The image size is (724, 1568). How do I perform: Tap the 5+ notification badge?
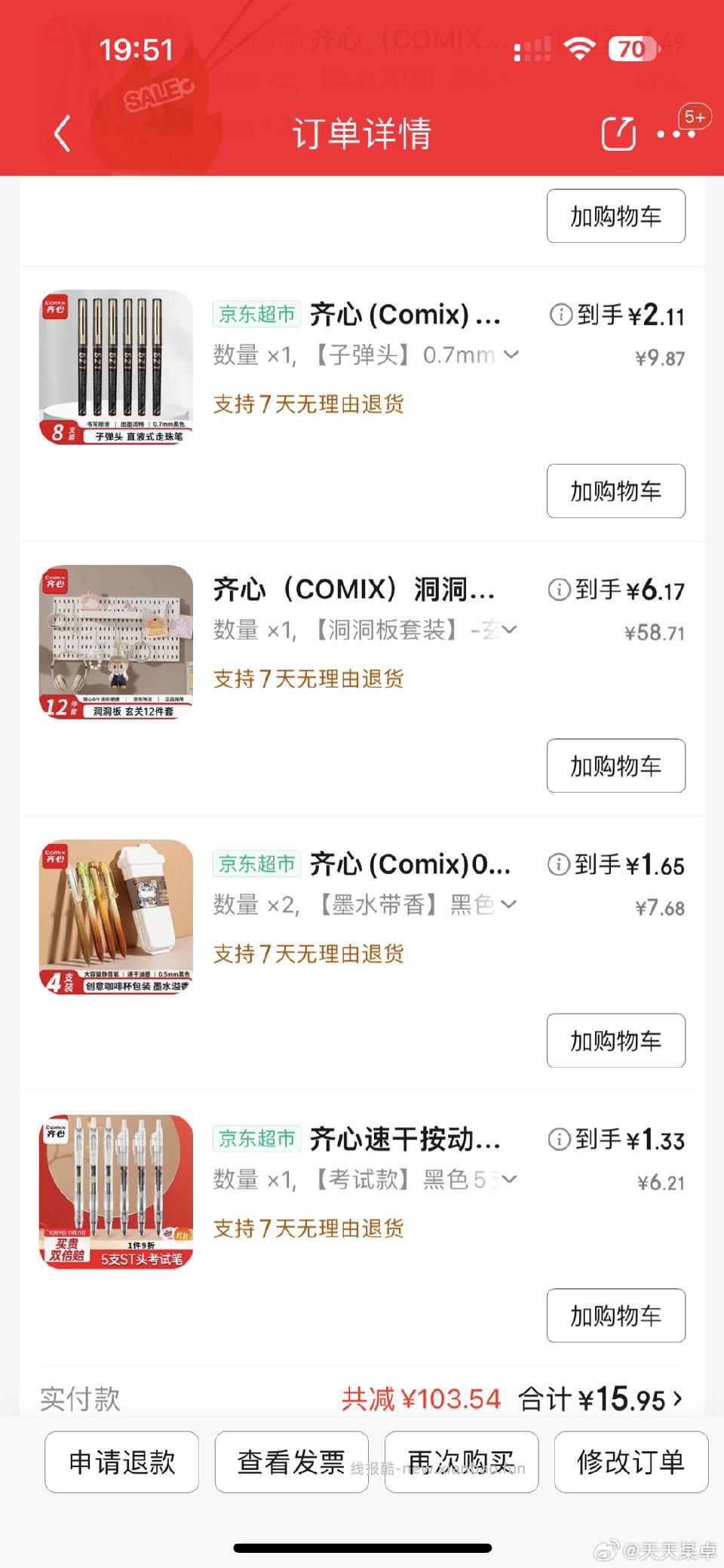point(695,118)
